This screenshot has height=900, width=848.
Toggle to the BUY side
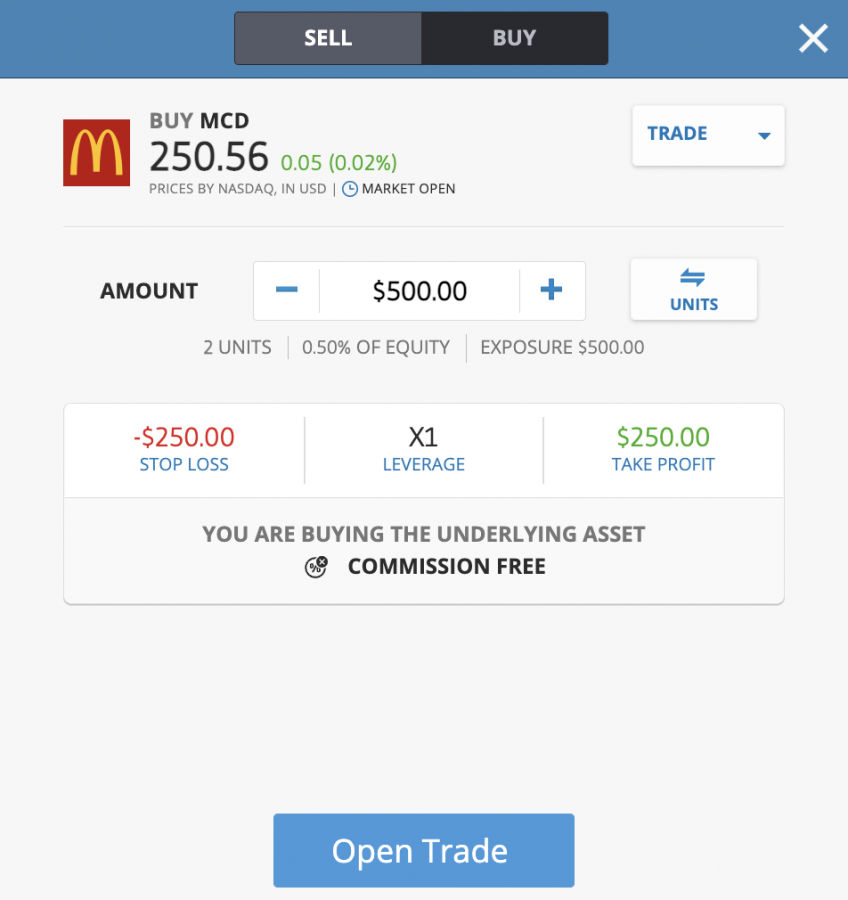tap(513, 38)
